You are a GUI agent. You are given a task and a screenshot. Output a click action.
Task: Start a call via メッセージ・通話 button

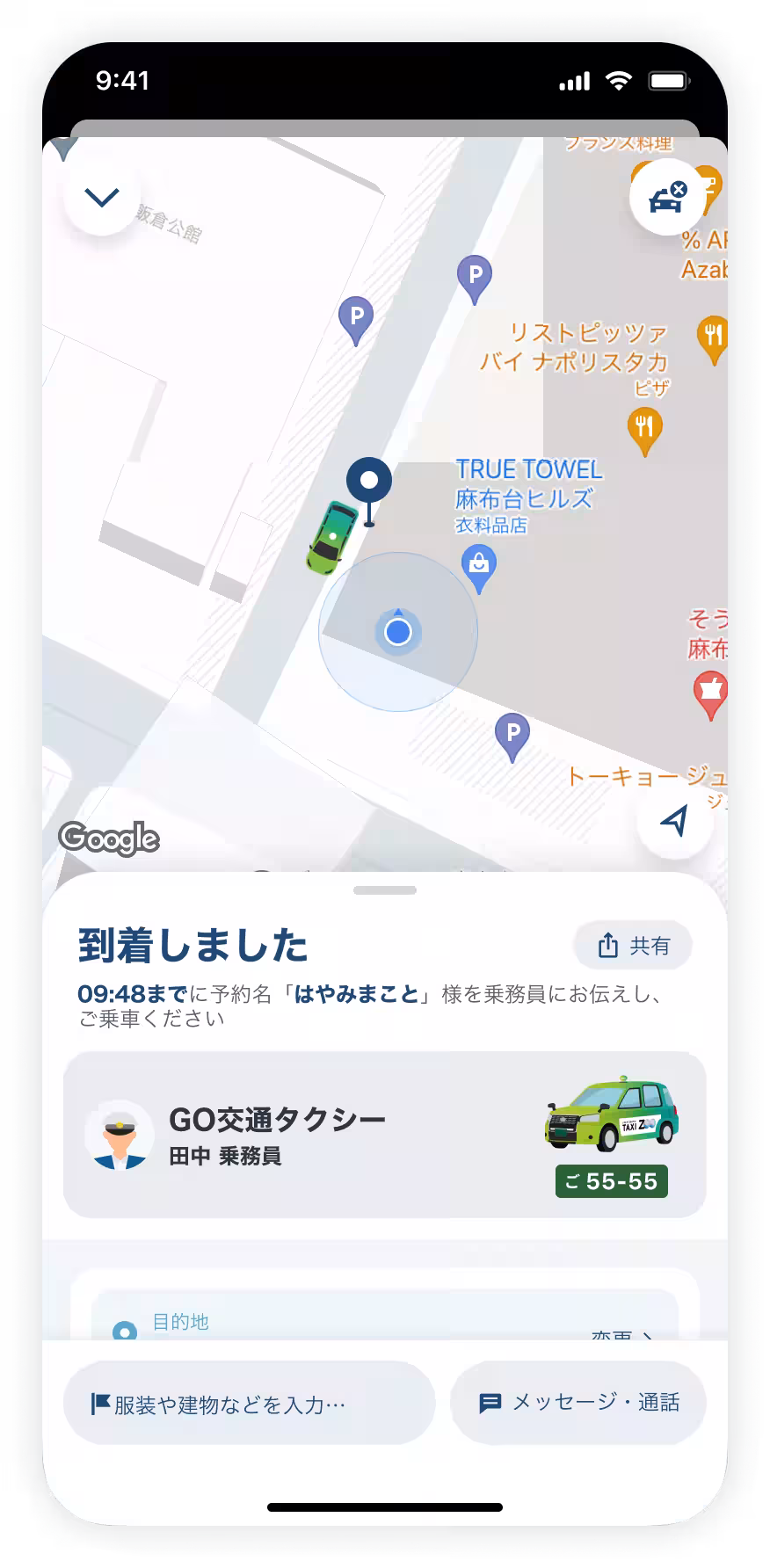577,1403
